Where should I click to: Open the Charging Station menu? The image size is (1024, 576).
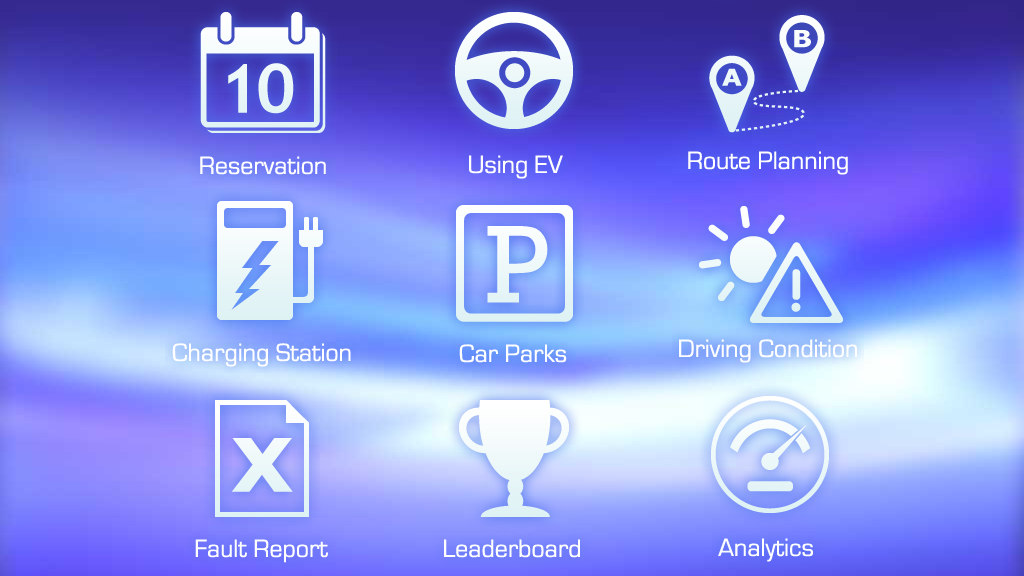[262, 262]
